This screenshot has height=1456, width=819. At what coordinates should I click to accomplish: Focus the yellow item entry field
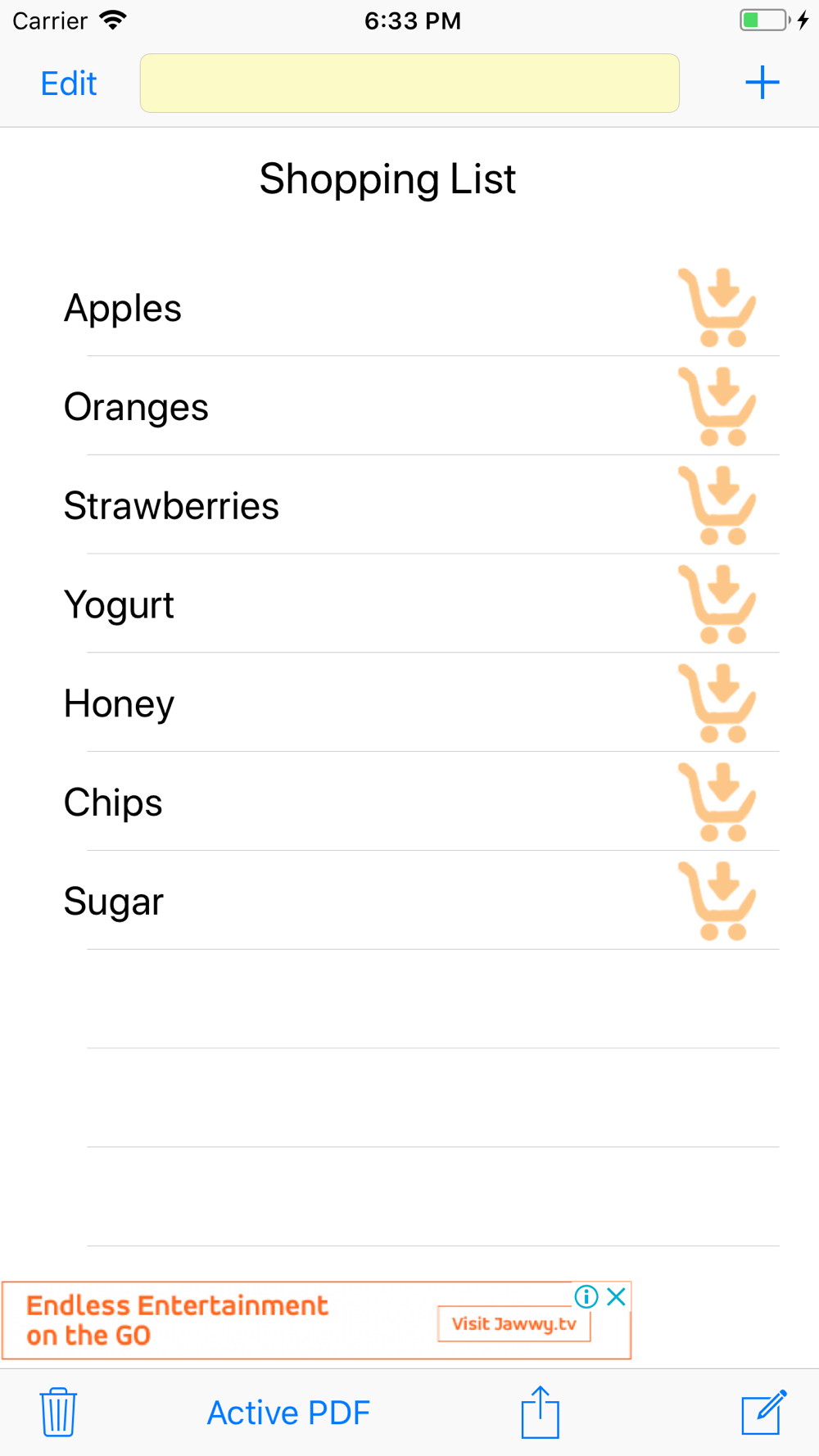pos(409,84)
